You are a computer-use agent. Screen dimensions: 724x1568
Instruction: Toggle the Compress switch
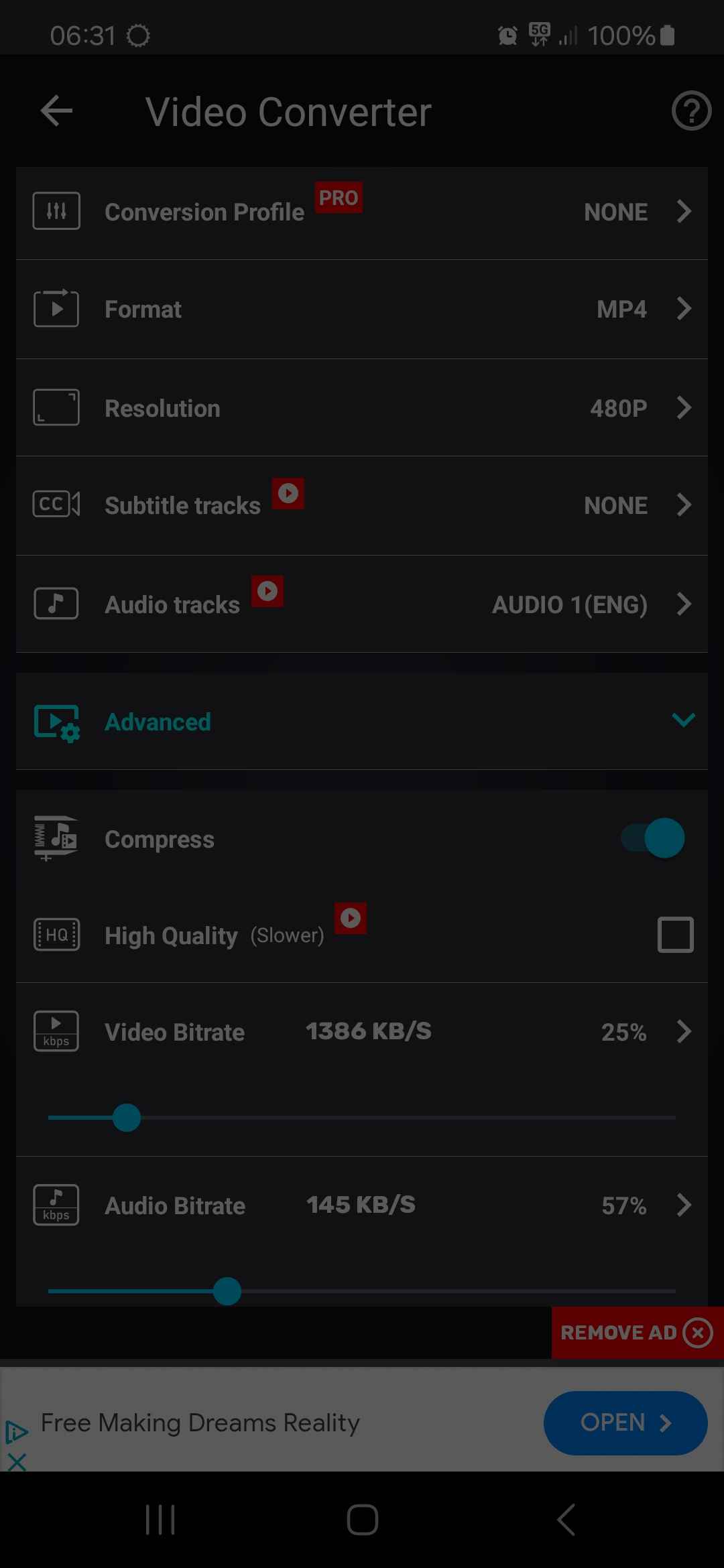[654, 838]
